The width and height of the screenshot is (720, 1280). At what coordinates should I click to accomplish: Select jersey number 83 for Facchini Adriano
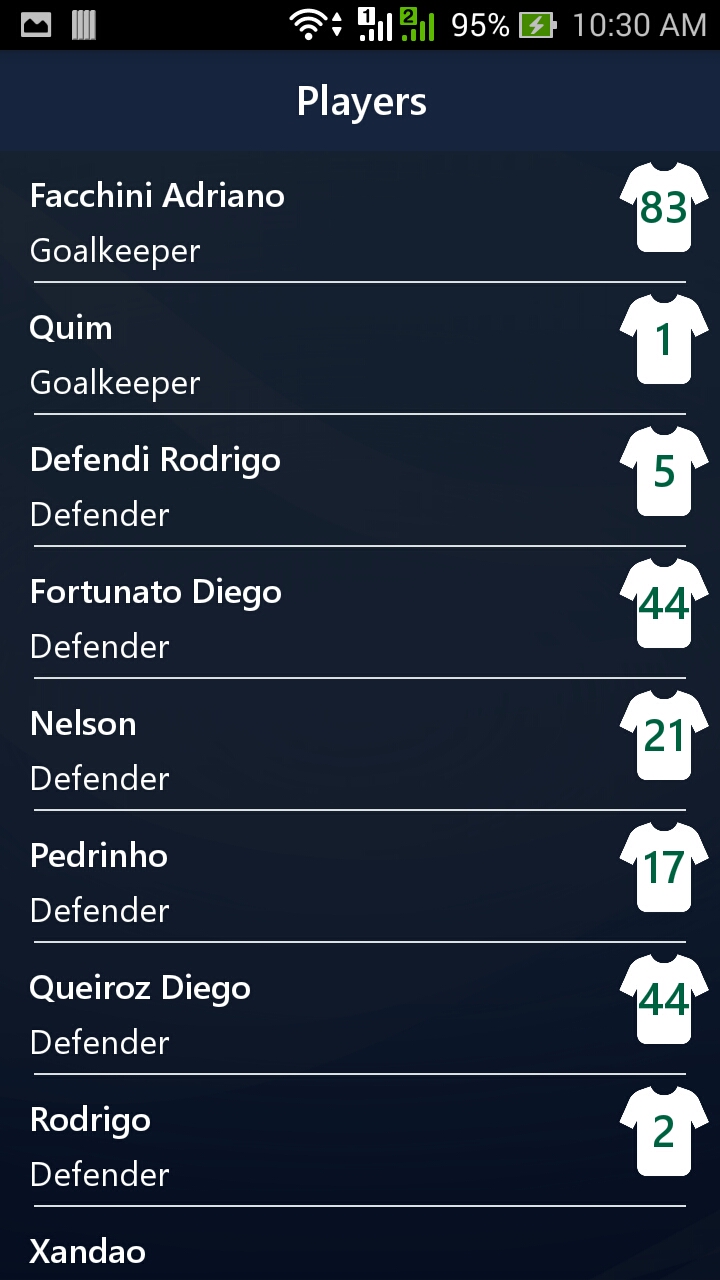pyautogui.click(x=663, y=210)
